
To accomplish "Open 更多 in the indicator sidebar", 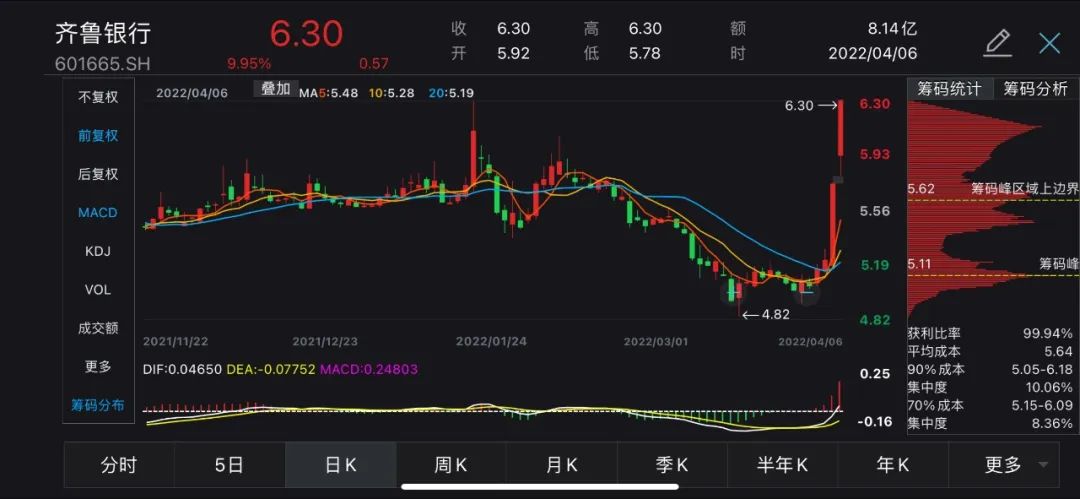I will click(98, 367).
